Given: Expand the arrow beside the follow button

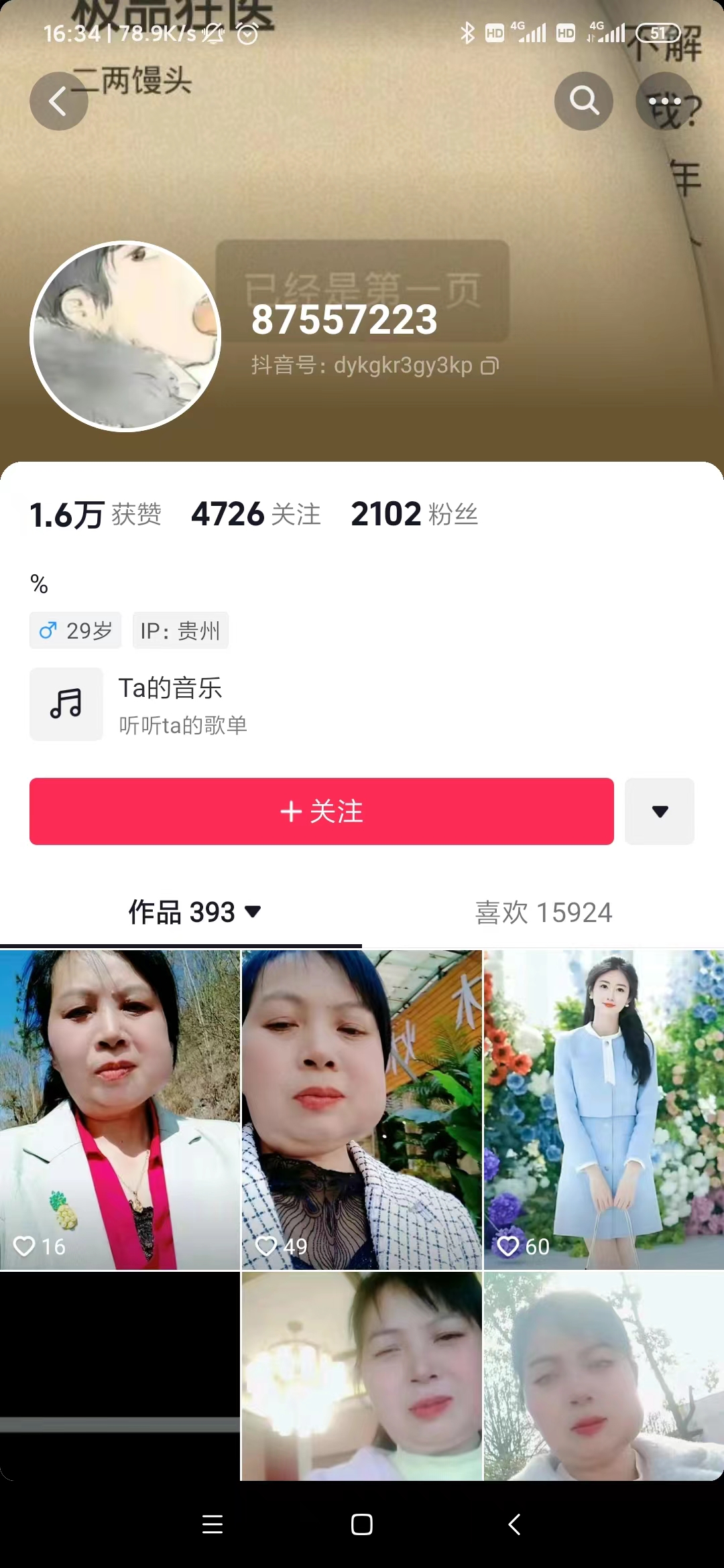Looking at the screenshot, I should point(660,811).
